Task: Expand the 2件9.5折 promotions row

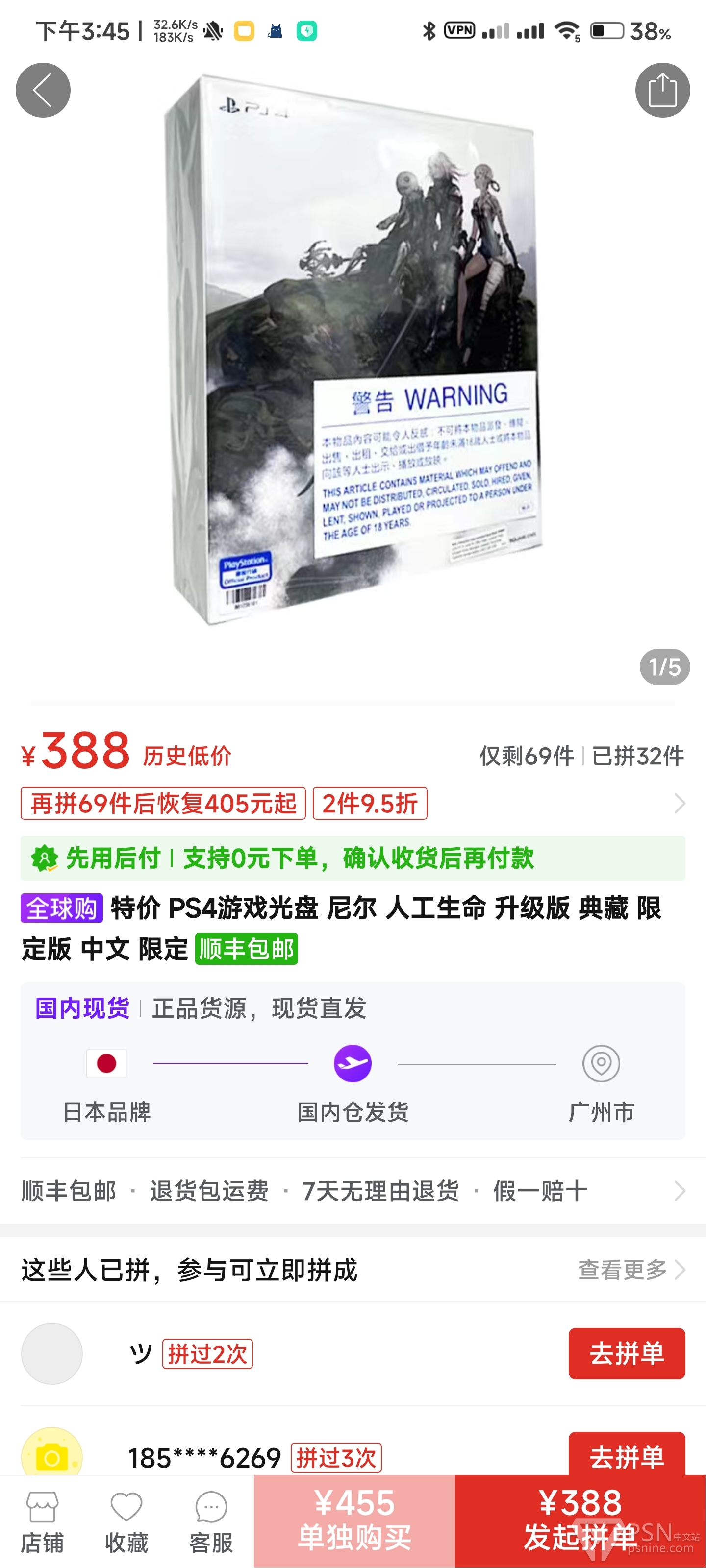Action: pos(353,804)
